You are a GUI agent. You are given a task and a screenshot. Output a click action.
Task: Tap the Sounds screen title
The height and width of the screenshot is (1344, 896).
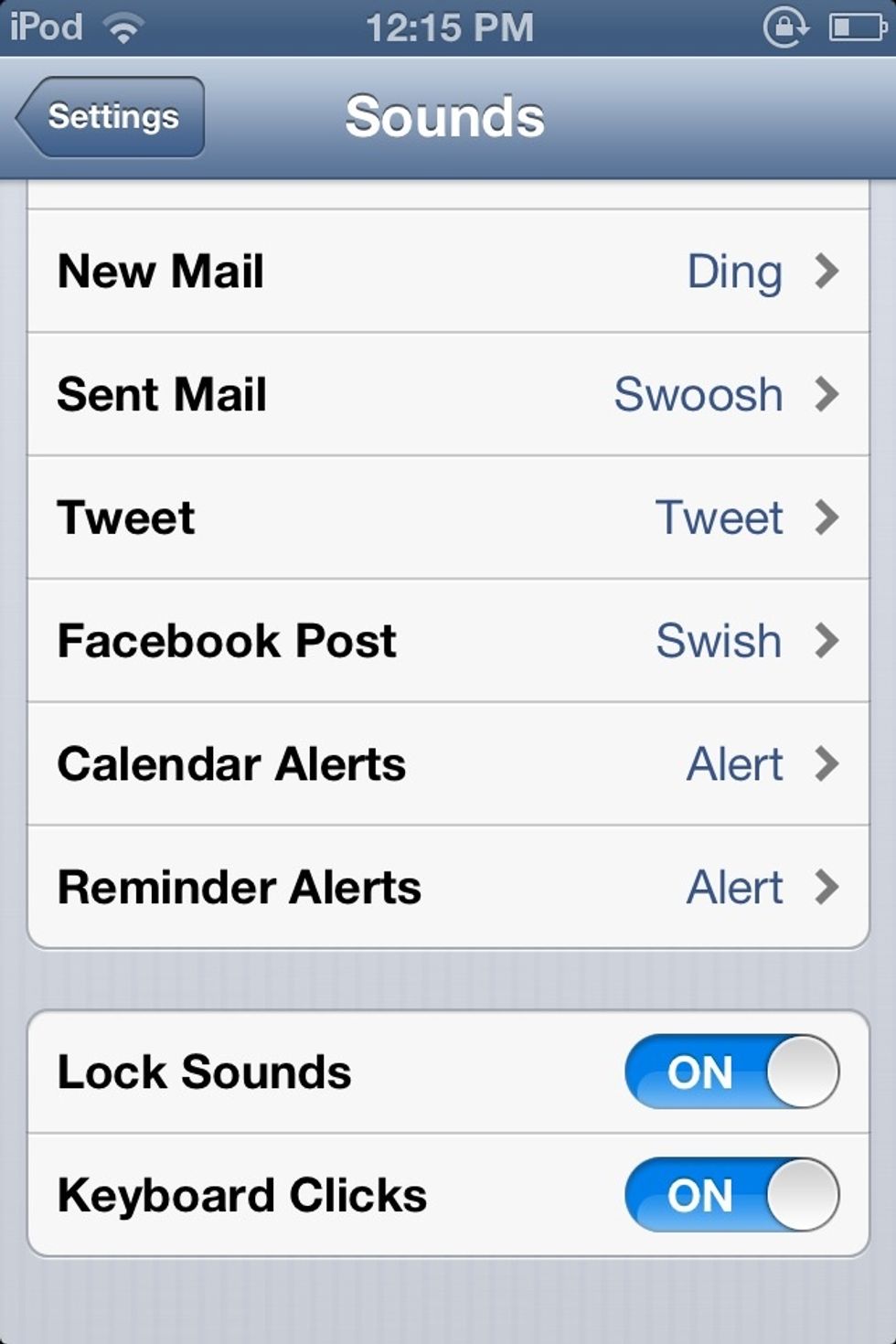(x=445, y=116)
